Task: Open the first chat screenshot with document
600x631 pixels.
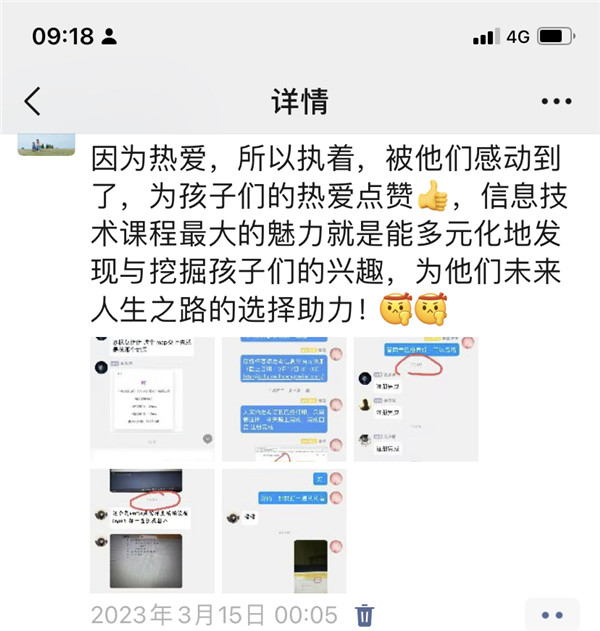Action: click(153, 399)
